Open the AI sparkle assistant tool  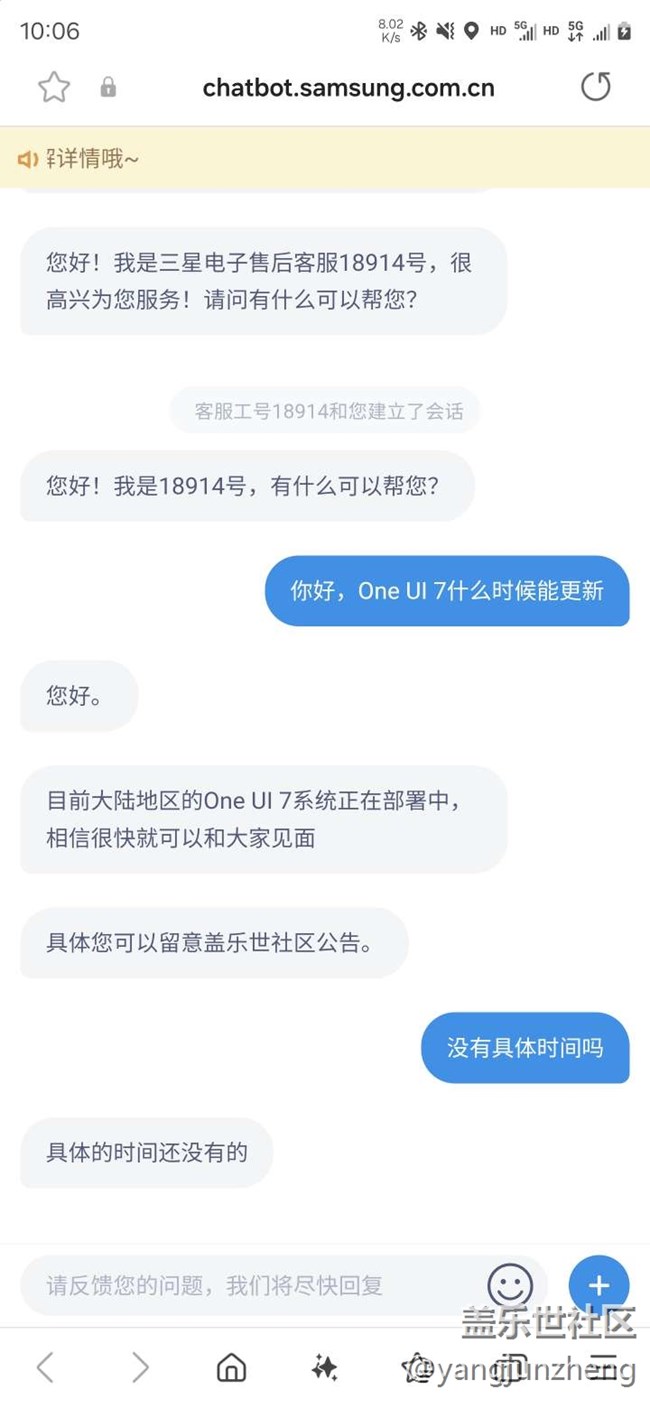(x=324, y=1367)
